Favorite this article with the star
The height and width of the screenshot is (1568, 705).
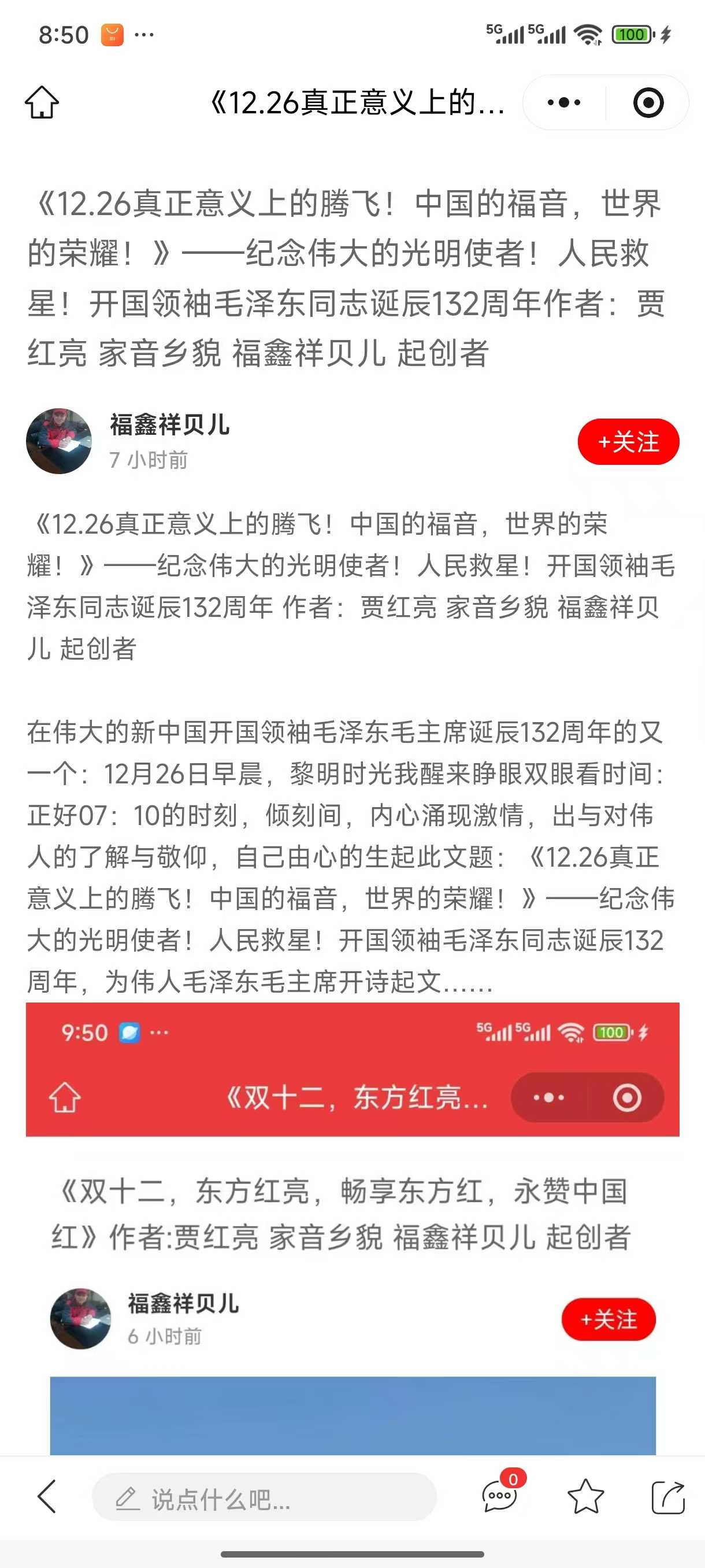coord(585,1496)
